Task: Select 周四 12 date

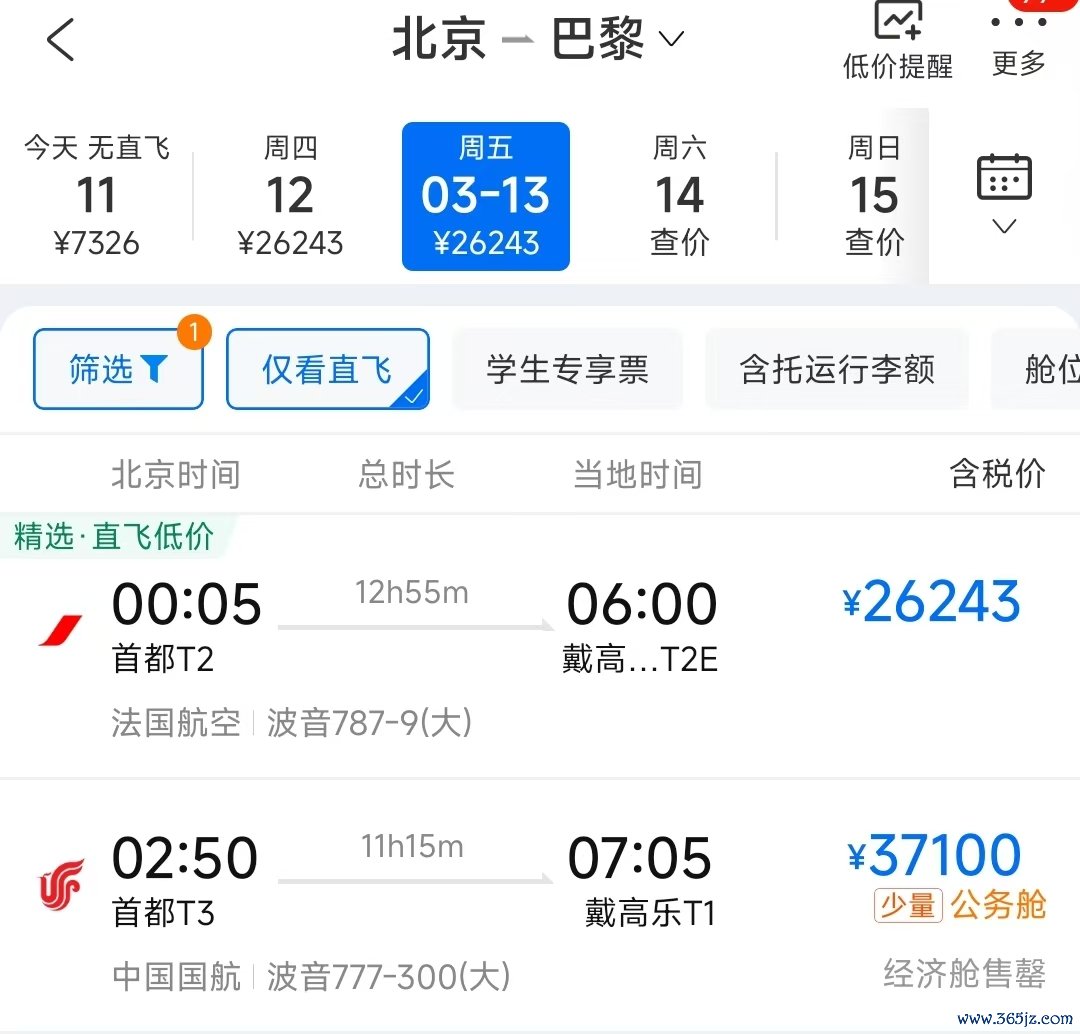Action: point(290,196)
